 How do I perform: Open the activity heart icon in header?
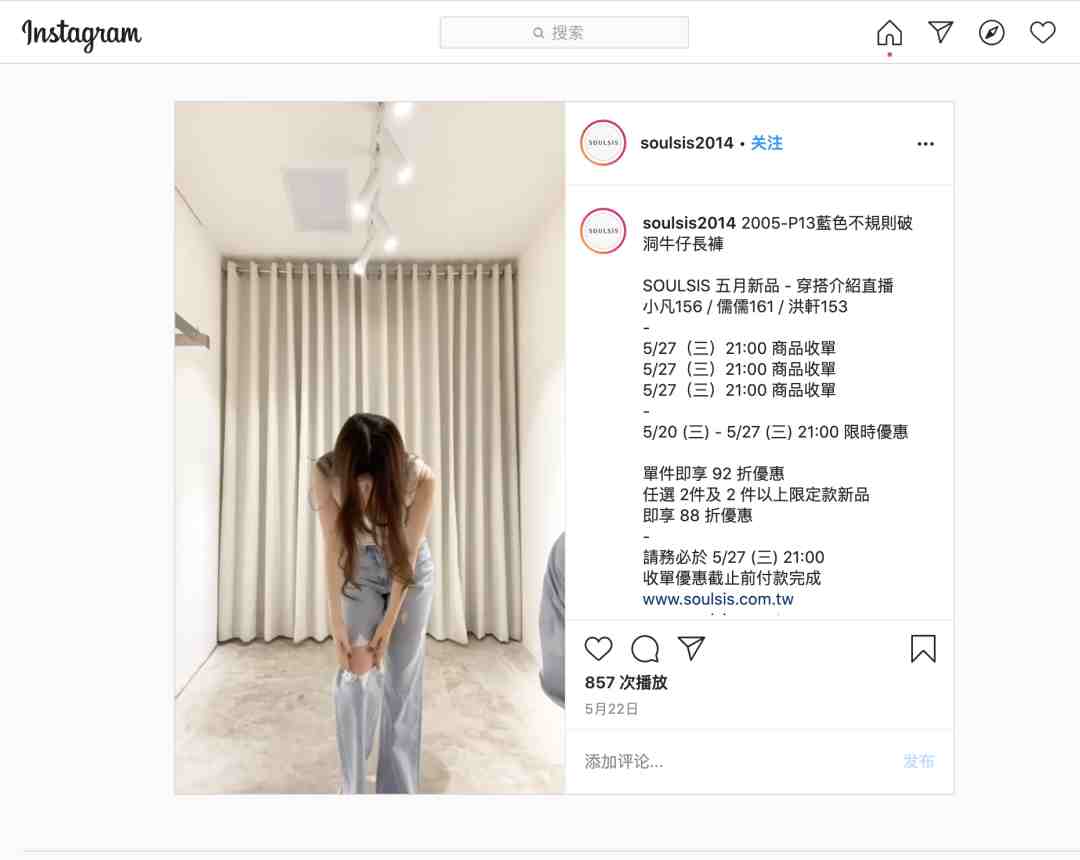click(x=1042, y=33)
